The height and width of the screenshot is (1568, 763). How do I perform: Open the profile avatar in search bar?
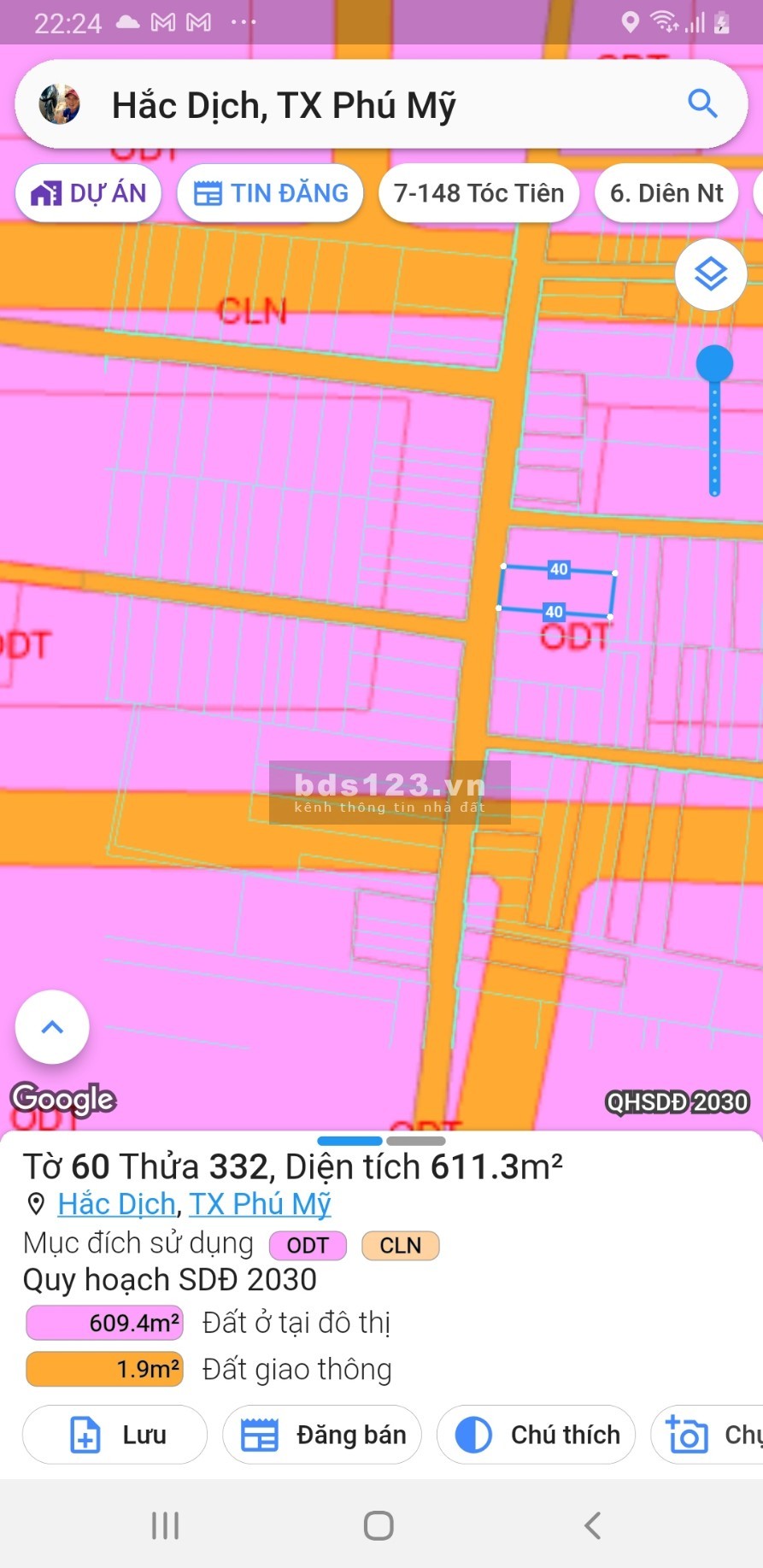(60, 104)
